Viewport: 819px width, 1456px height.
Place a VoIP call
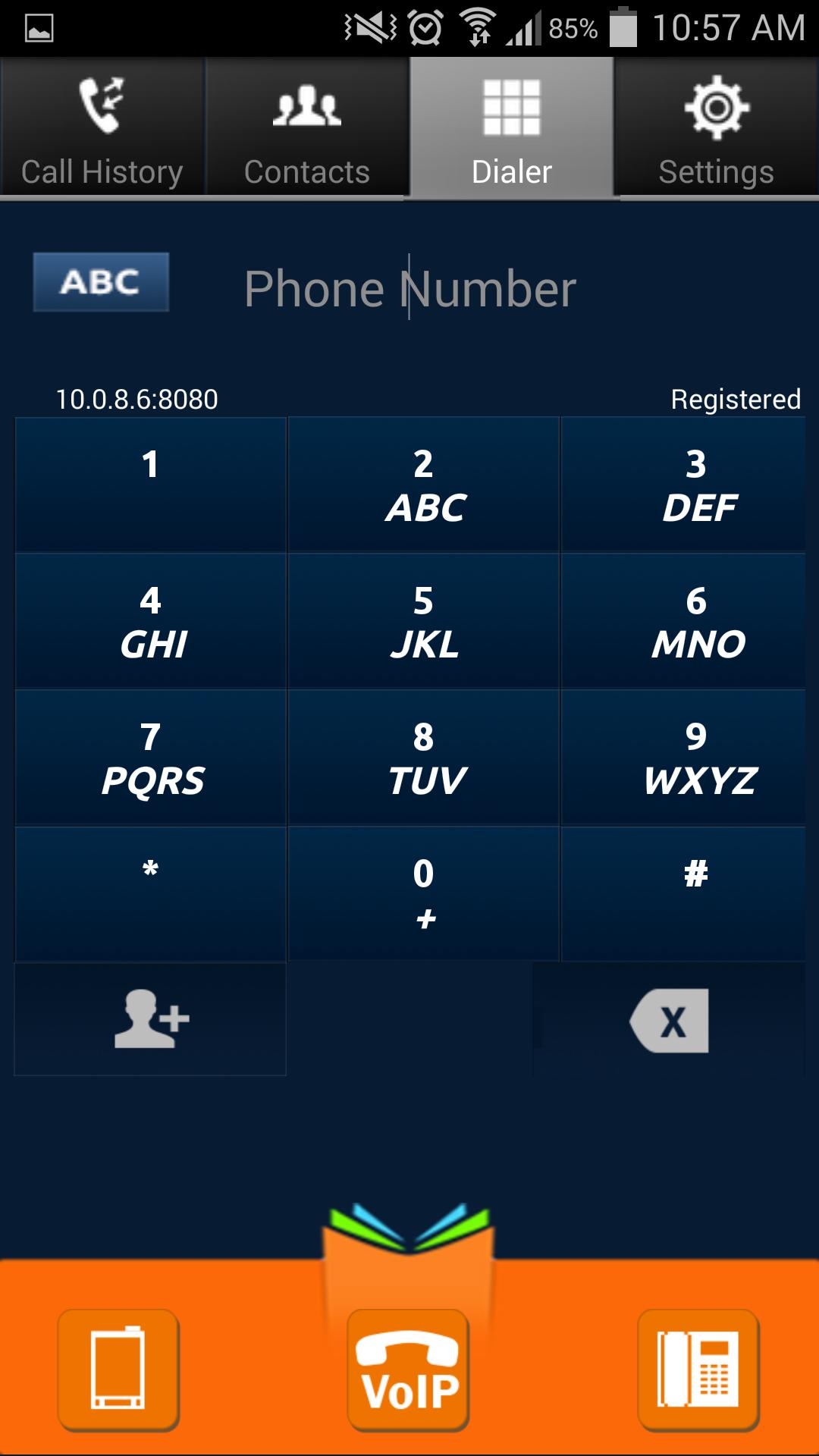[409, 1370]
